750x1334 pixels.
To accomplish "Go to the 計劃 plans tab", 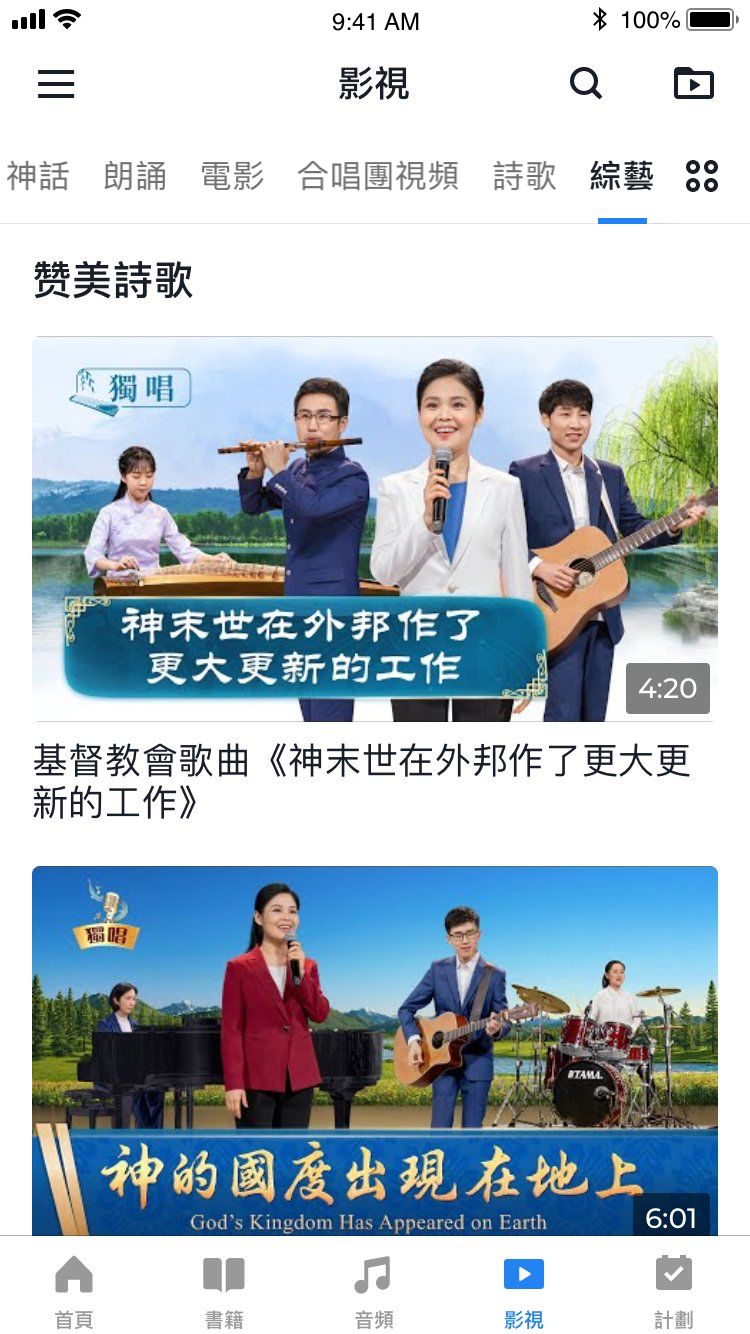I will (674, 1290).
